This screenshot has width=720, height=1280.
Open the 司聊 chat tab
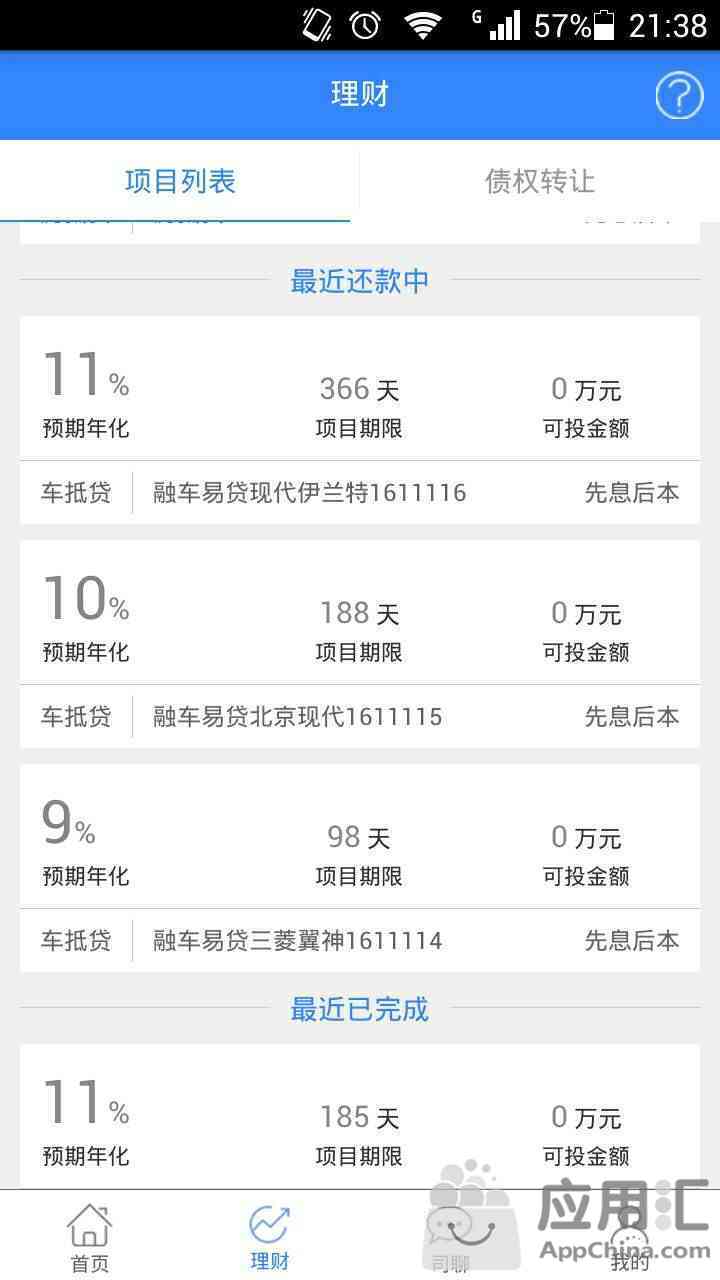[x=449, y=1236]
